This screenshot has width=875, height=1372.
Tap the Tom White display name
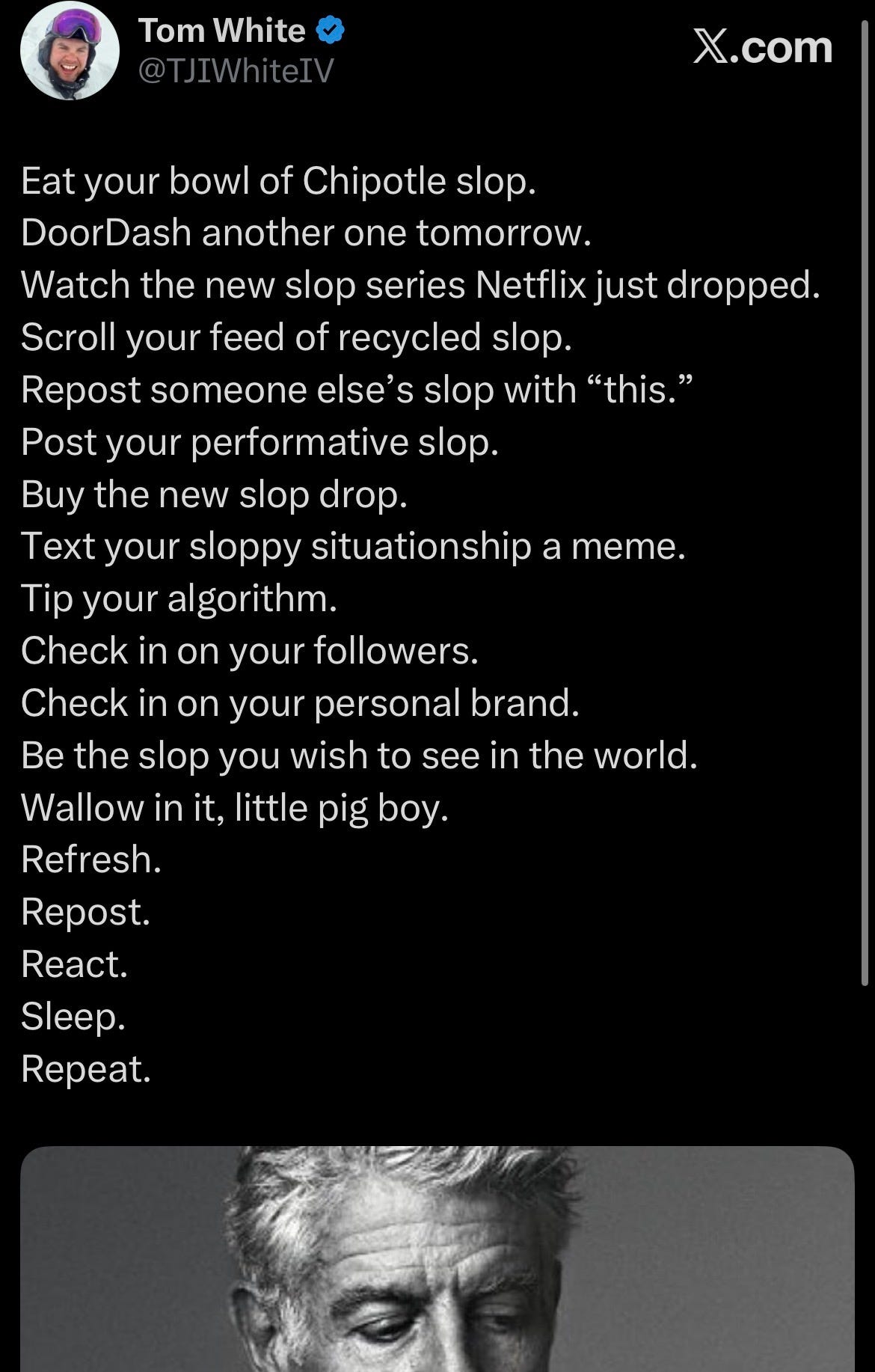point(221,31)
